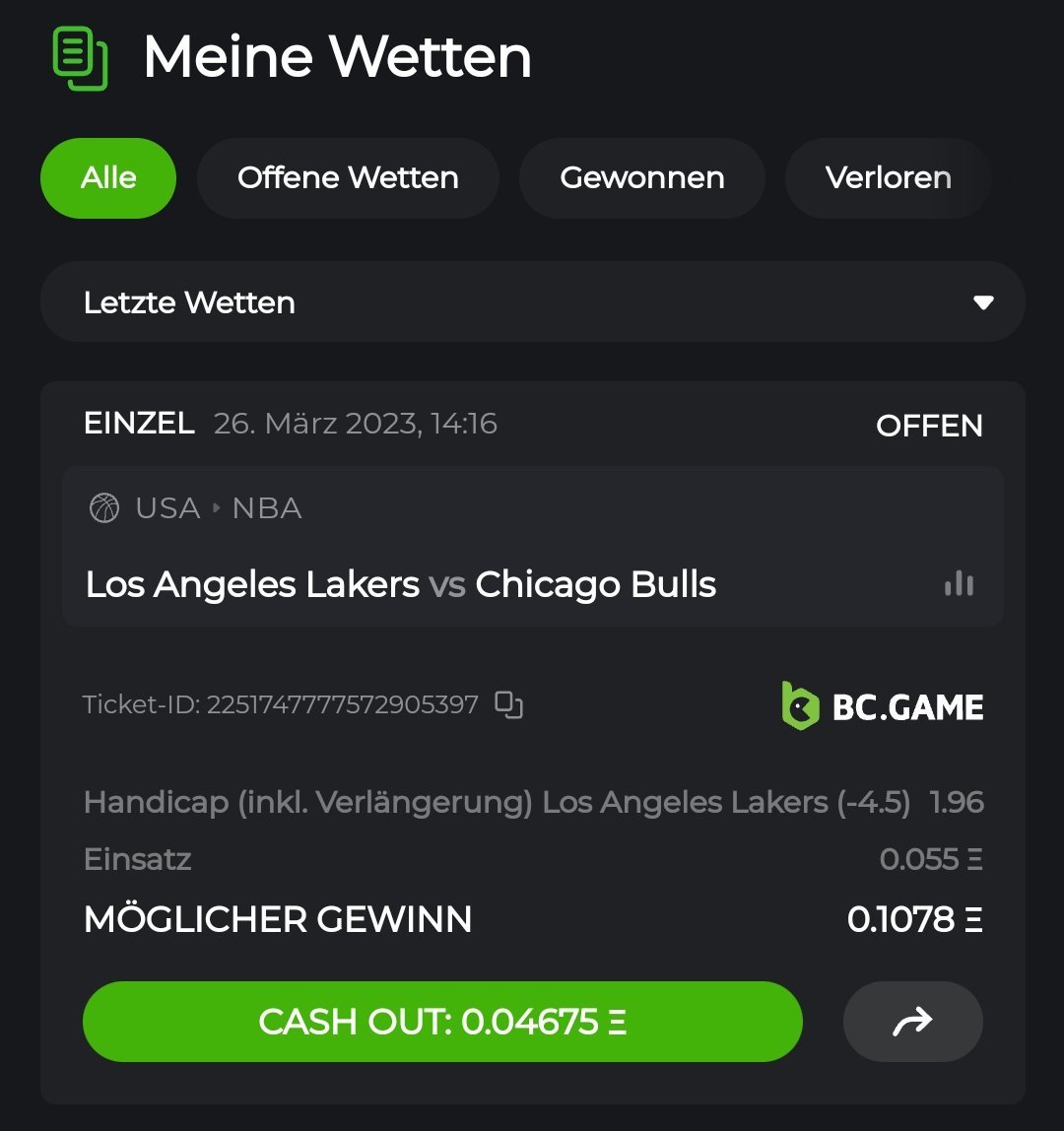Switch to Offene Wetten tab
The image size is (1064, 1131).
click(x=348, y=178)
